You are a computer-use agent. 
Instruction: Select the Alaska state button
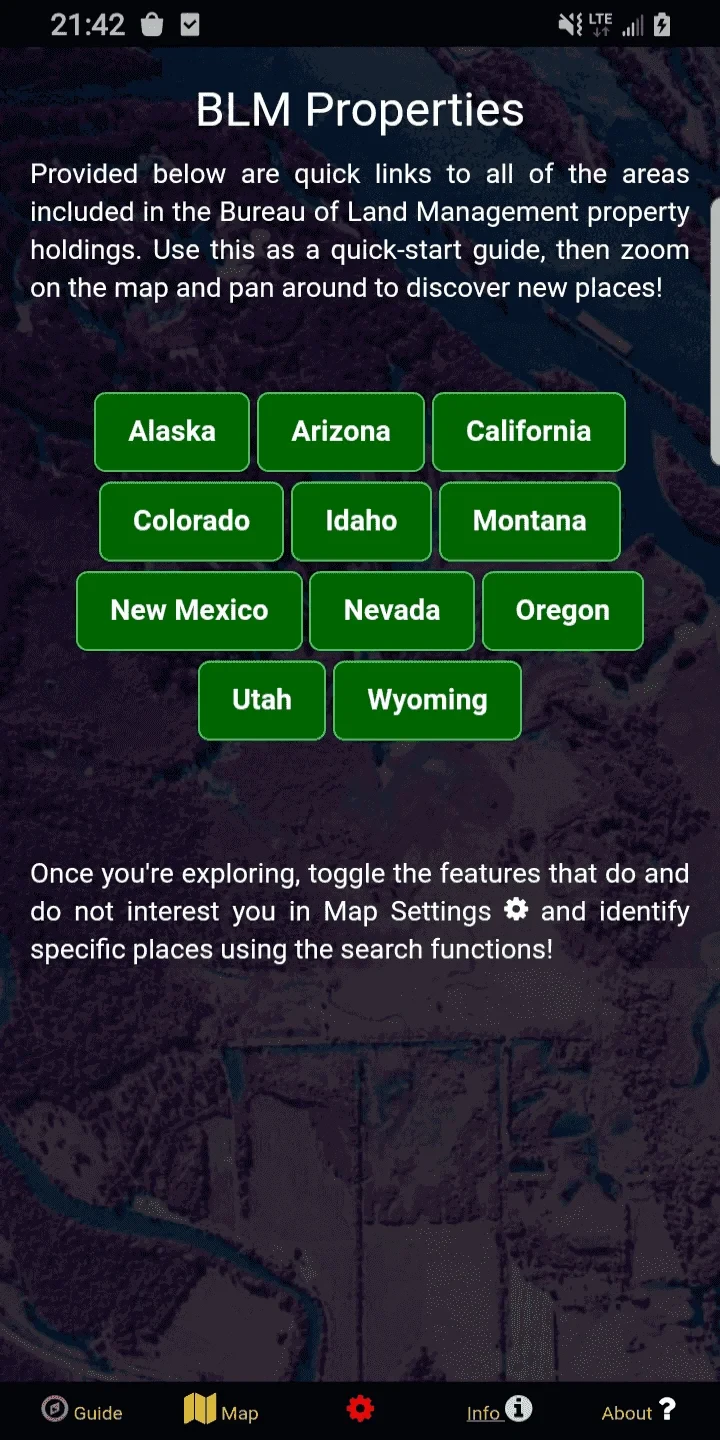(x=172, y=432)
